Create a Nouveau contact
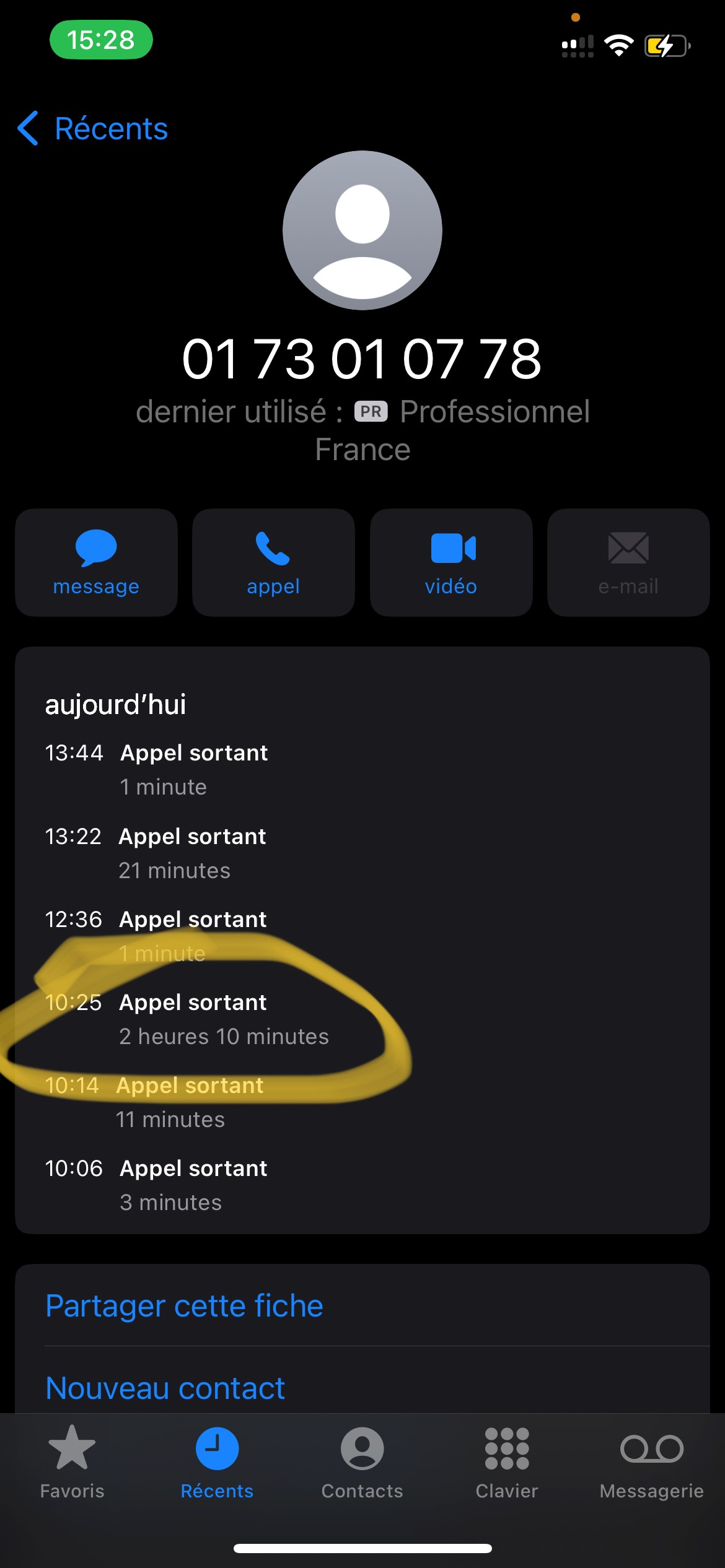The width and height of the screenshot is (725, 1568). click(165, 1388)
